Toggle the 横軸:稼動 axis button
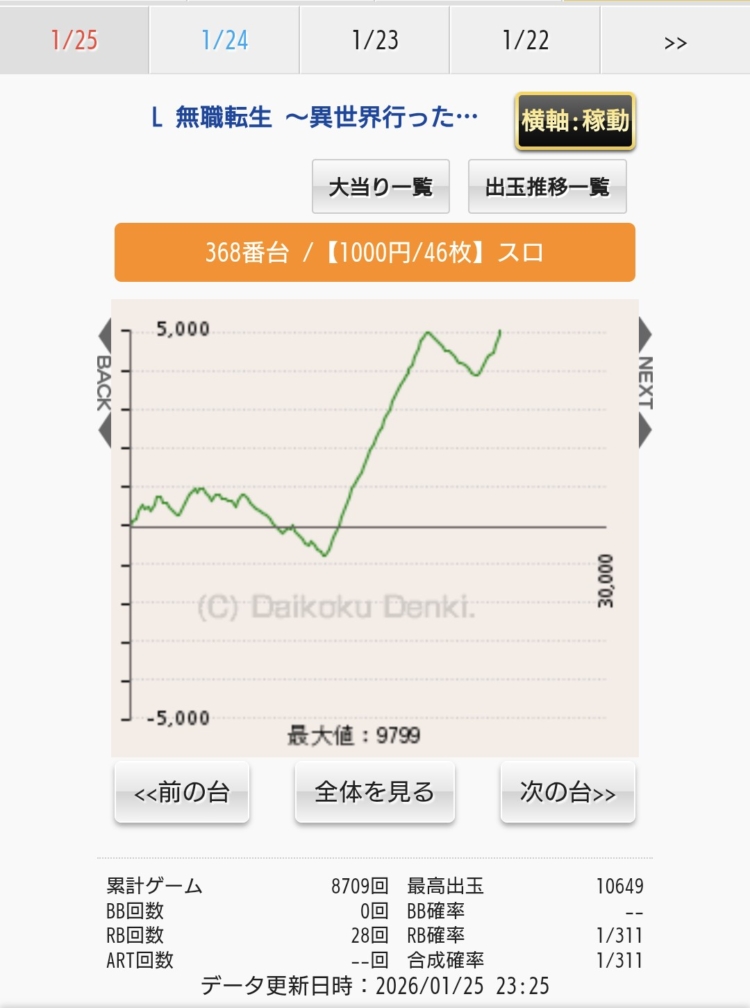This screenshot has width=750, height=1008. [x=575, y=122]
